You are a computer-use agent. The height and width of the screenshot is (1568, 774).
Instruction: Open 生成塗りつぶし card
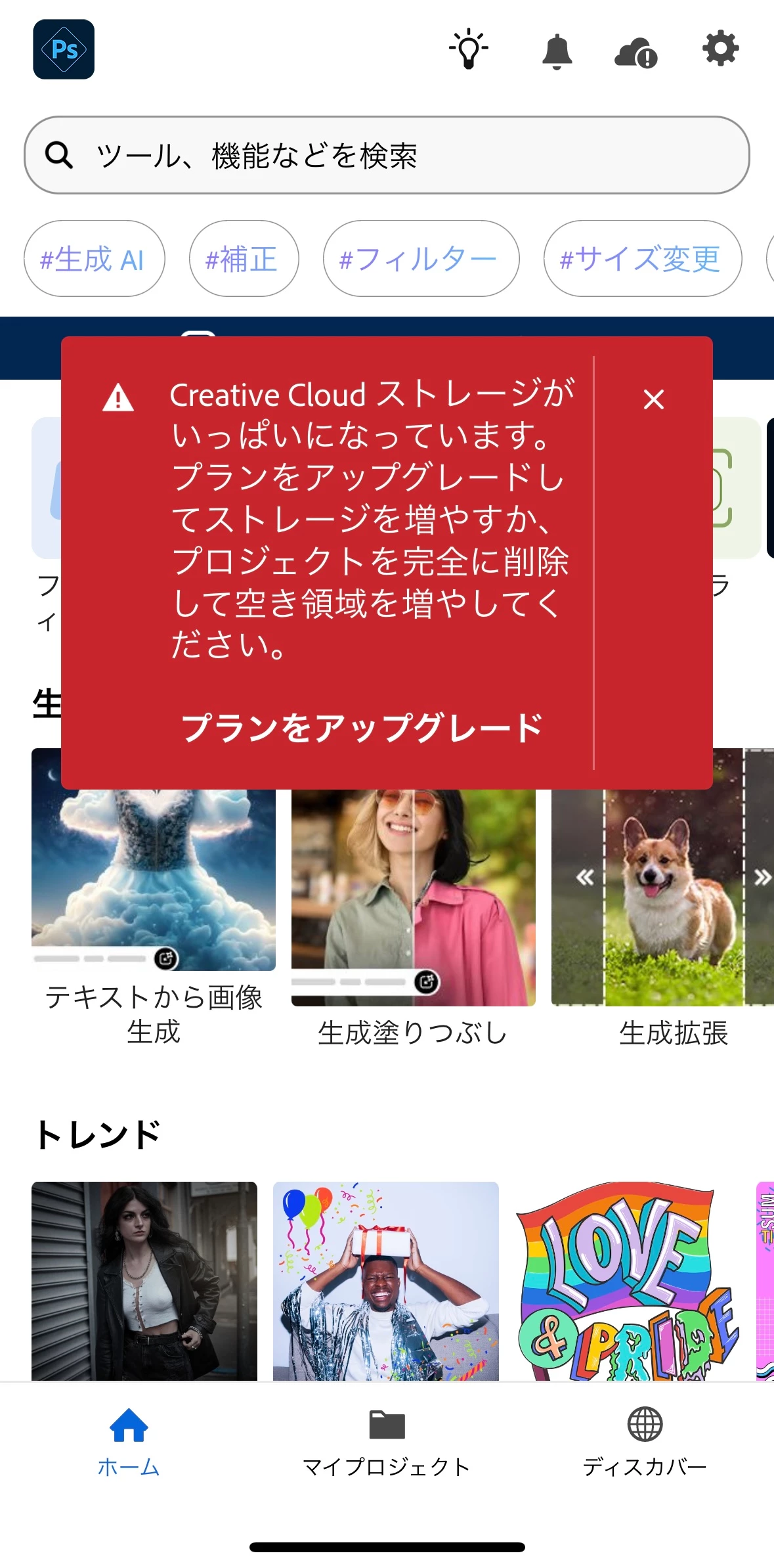[413, 900]
